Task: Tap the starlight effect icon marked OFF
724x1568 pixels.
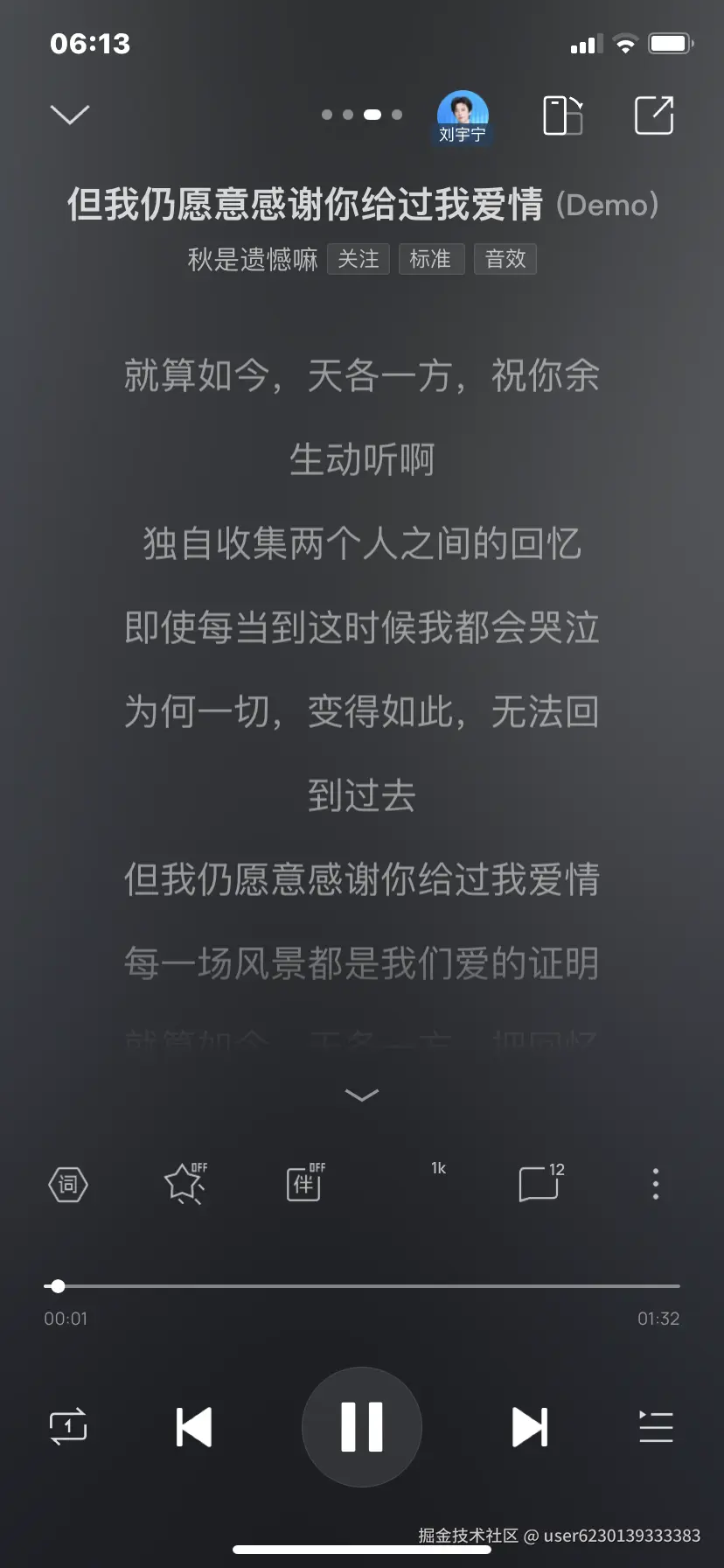Action: pos(185,1184)
